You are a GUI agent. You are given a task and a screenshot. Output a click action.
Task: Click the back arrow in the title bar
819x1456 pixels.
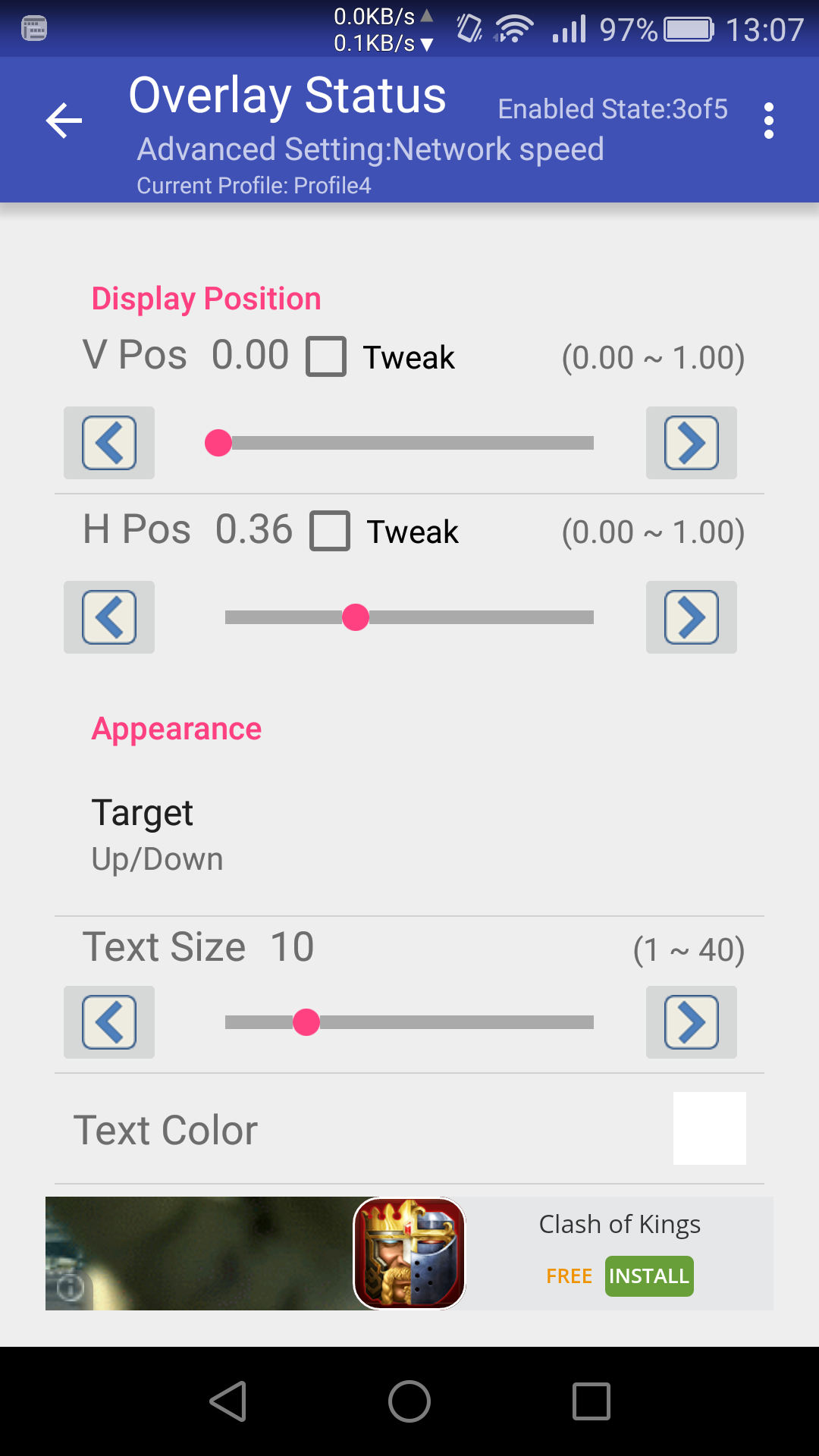coord(62,120)
